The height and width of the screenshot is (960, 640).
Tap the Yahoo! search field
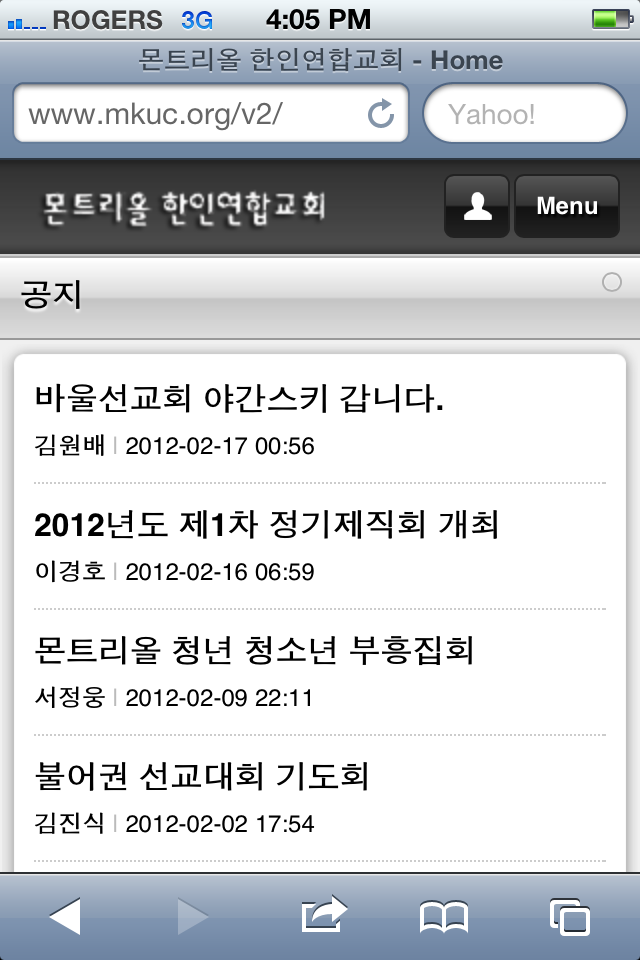[x=525, y=114]
